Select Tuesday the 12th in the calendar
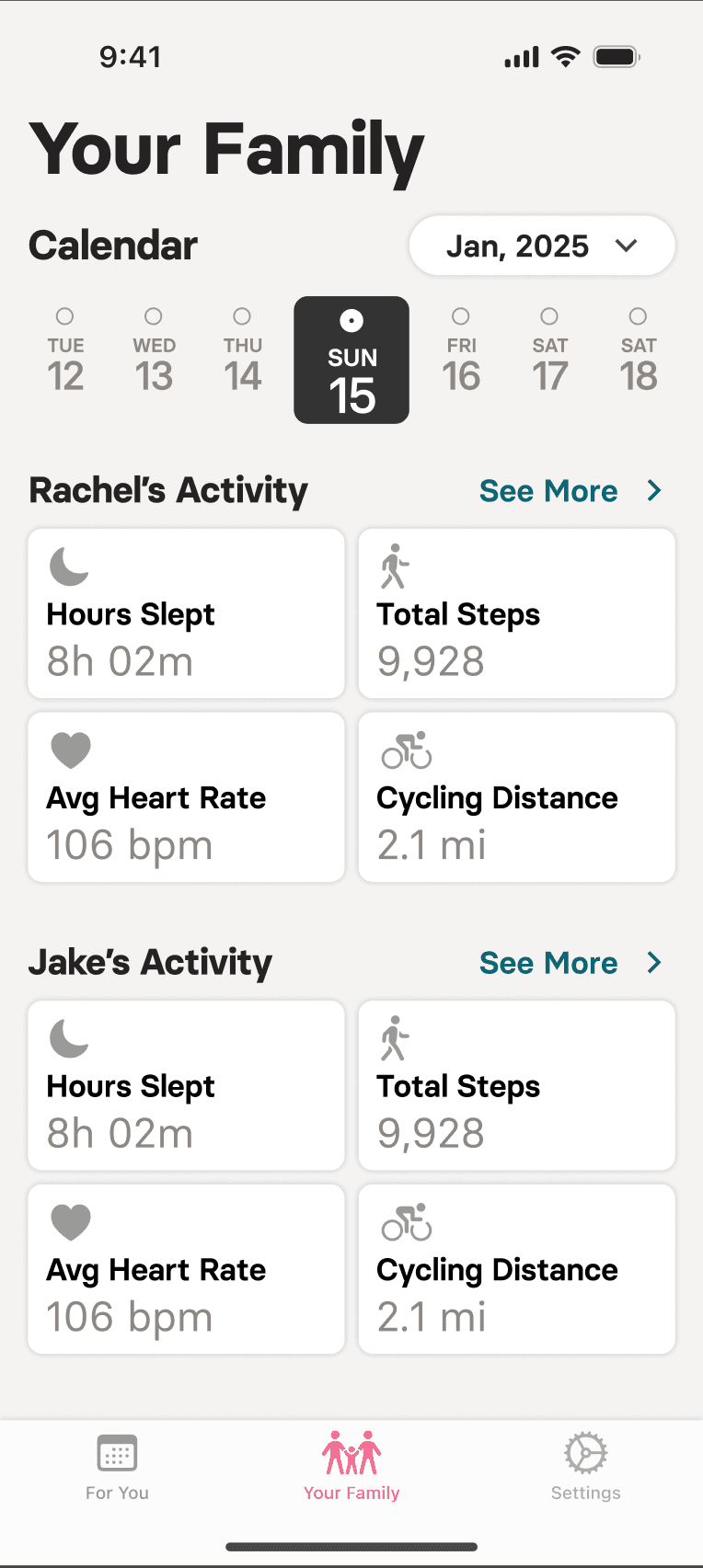The height and width of the screenshot is (1568, 703). pyautogui.click(x=65, y=359)
